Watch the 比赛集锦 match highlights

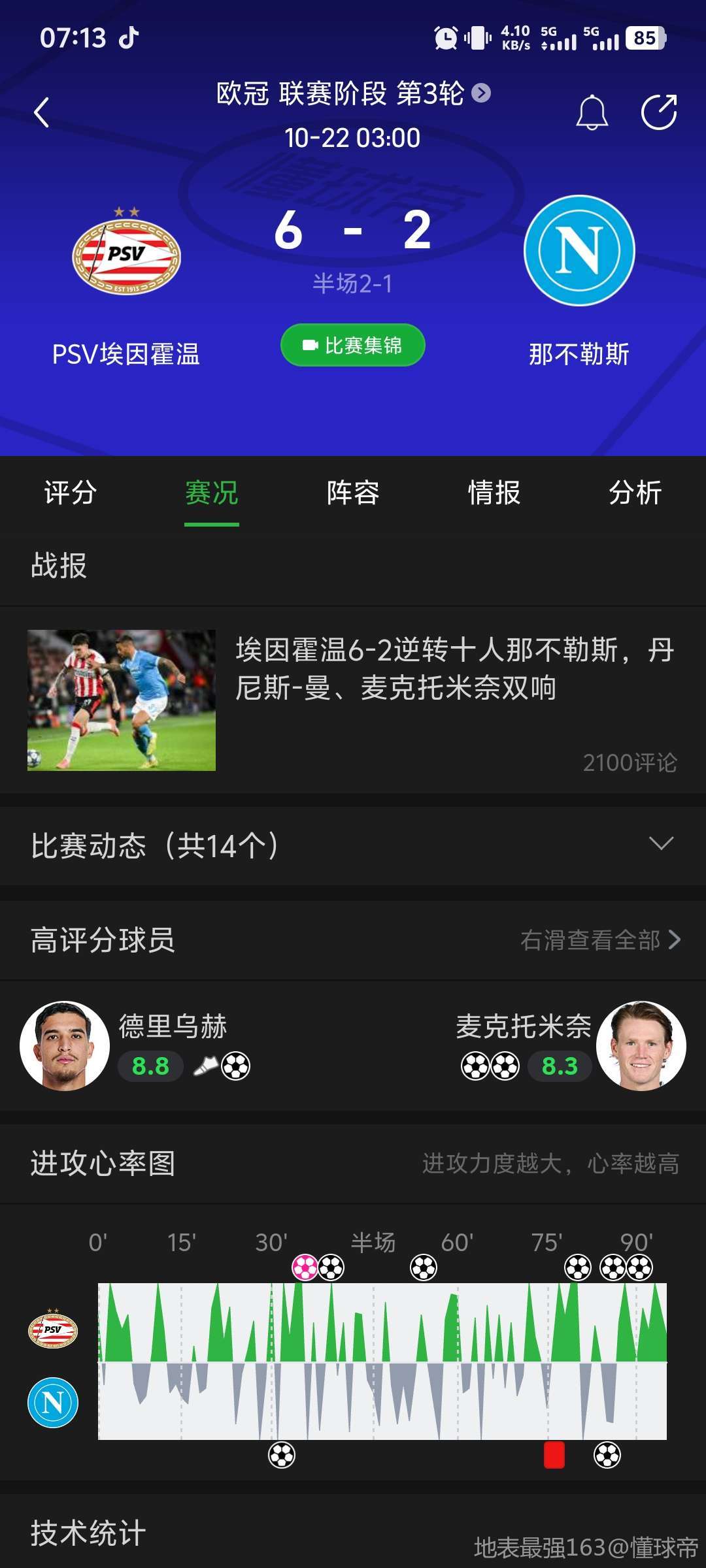coord(353,345)
